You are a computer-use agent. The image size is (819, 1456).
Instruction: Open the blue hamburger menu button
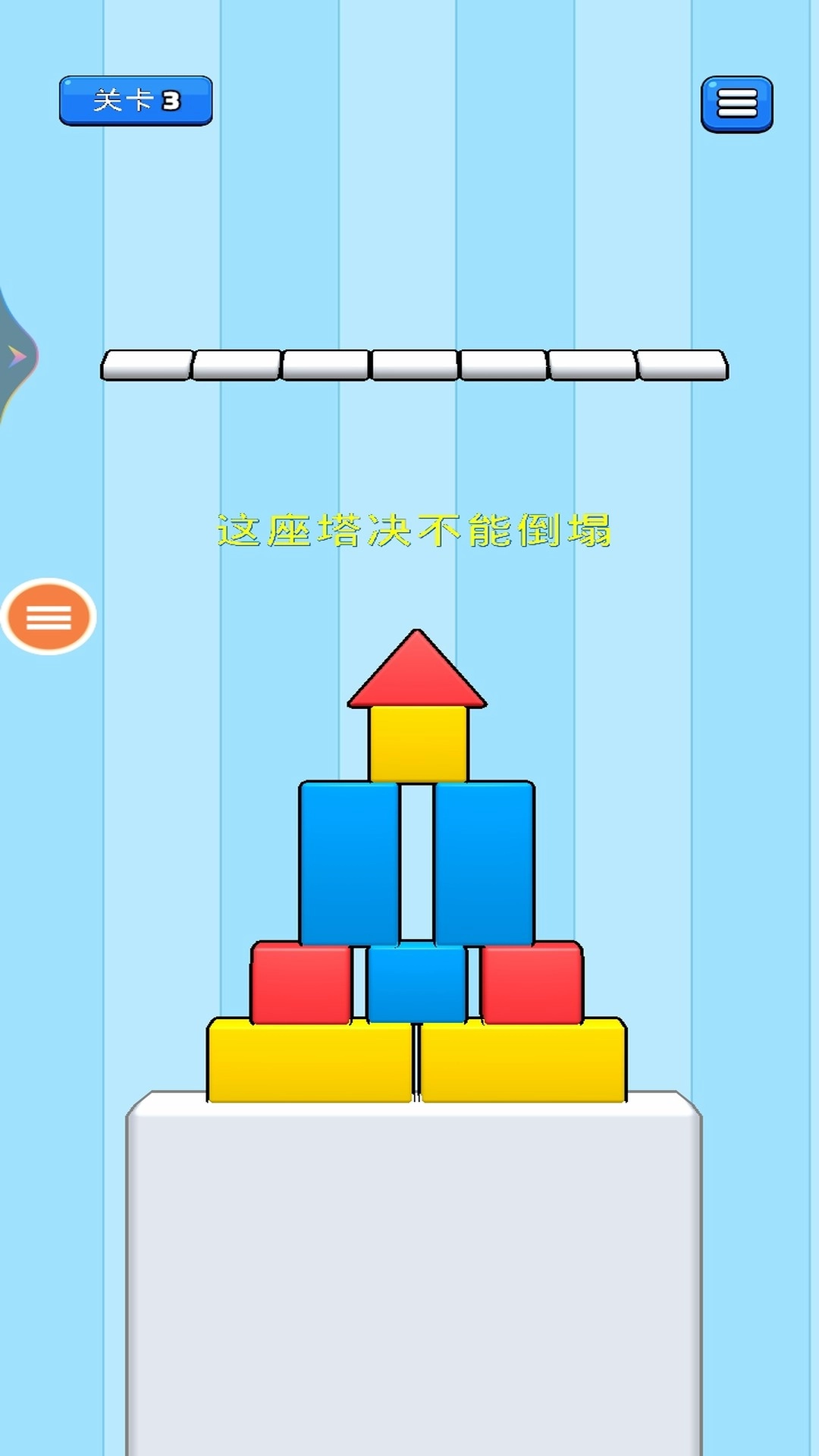[x=736, y=104]
